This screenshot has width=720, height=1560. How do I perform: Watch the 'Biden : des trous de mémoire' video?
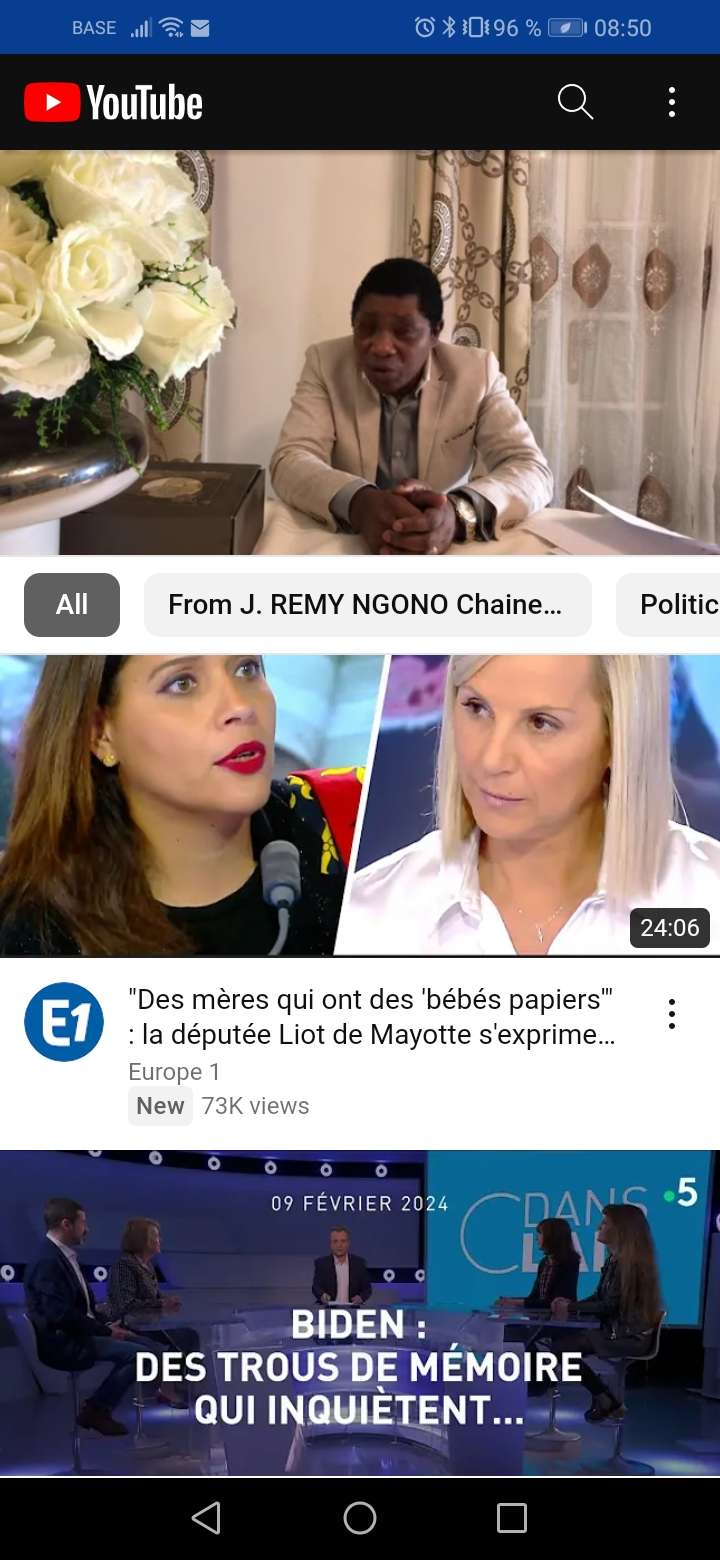360,1312
